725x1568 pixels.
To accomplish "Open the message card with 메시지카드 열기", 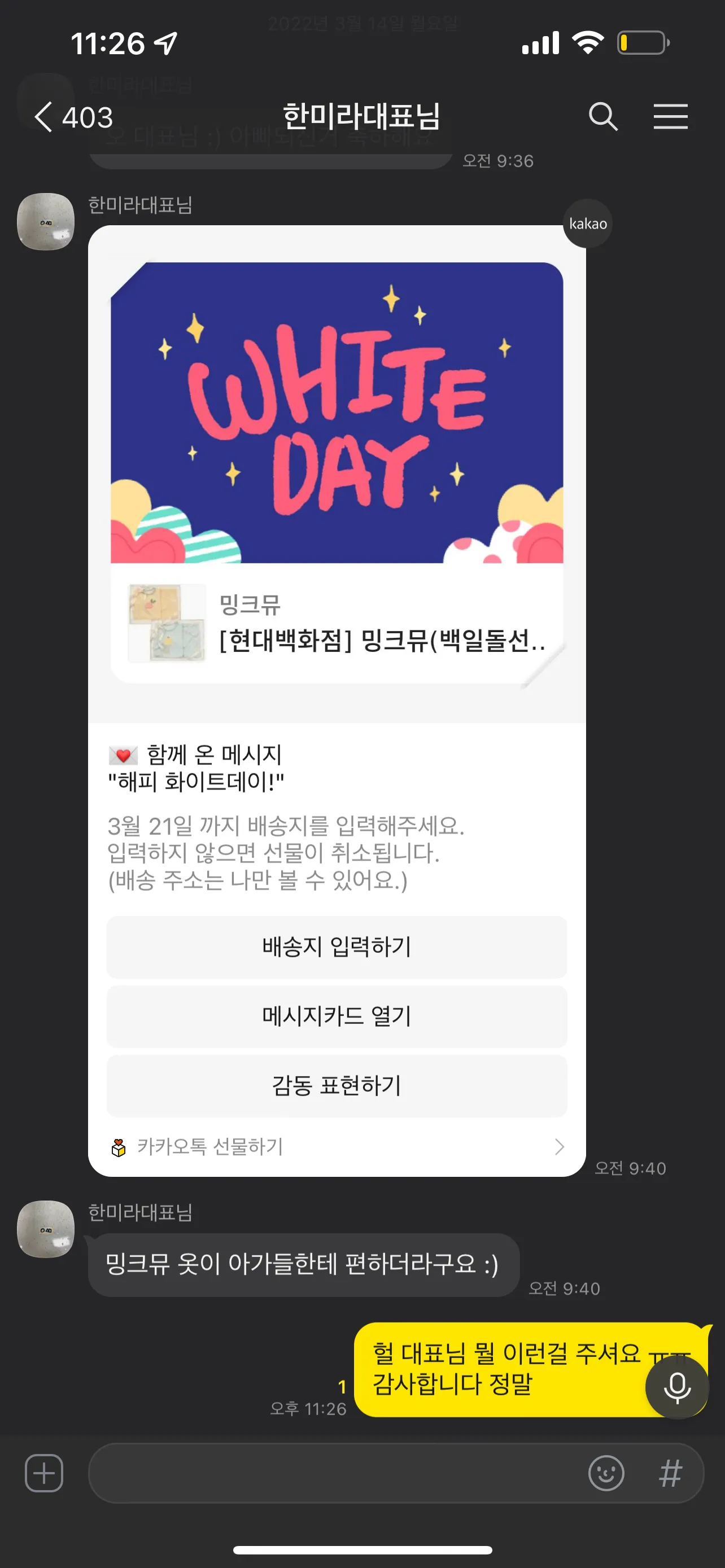I will [337, 1017].
